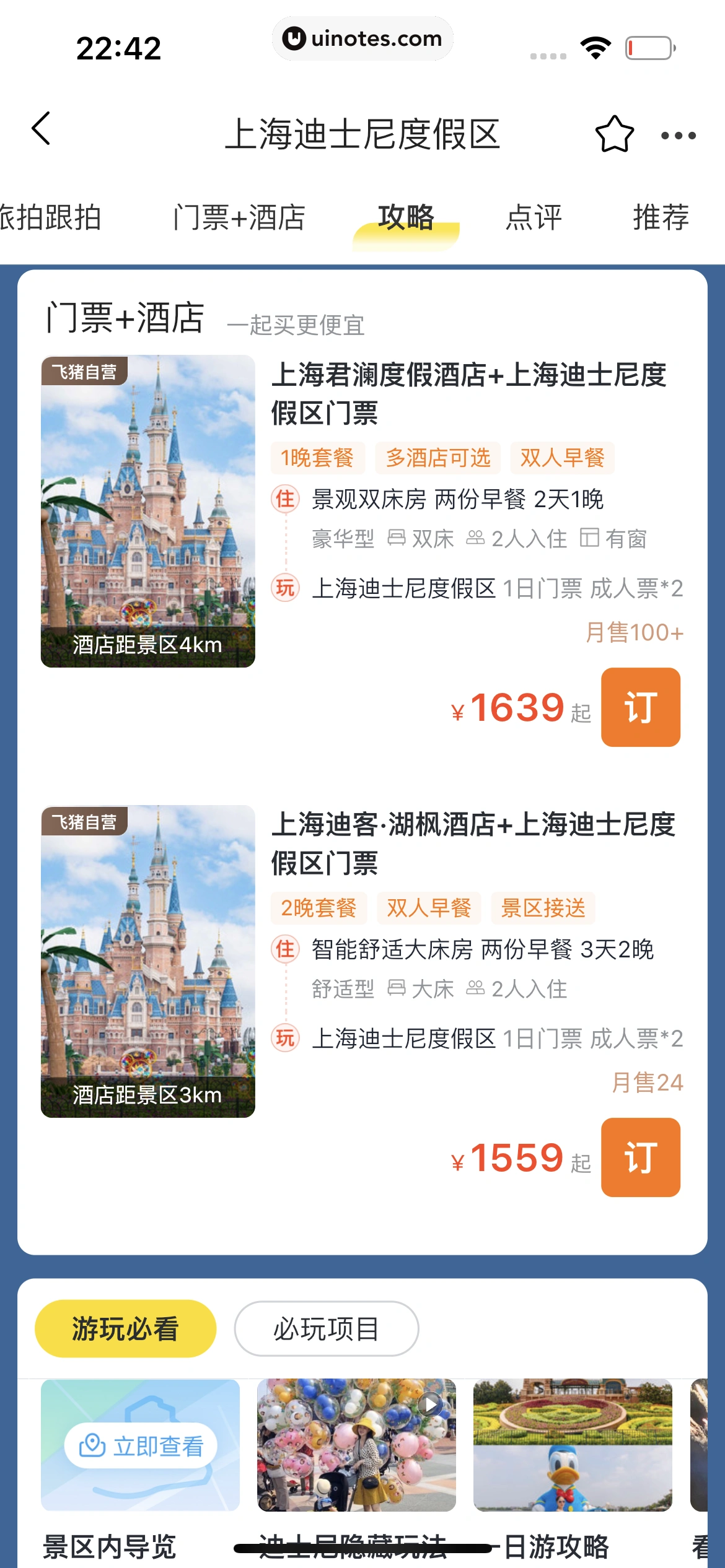Favorite Shanghai Disney Resort with the star icon

(614, 134)
